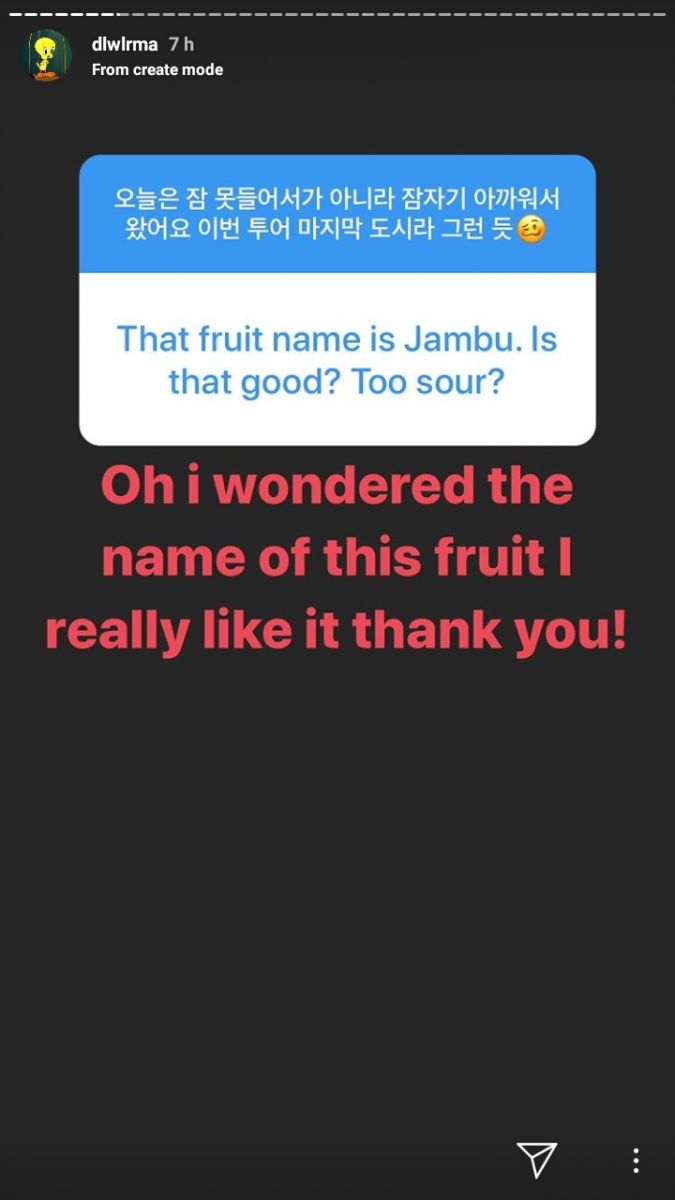Viewport: 675px width, 1200px height.
Task: Open the three-dot overflow menu
Action: (x=635, y=1160)
